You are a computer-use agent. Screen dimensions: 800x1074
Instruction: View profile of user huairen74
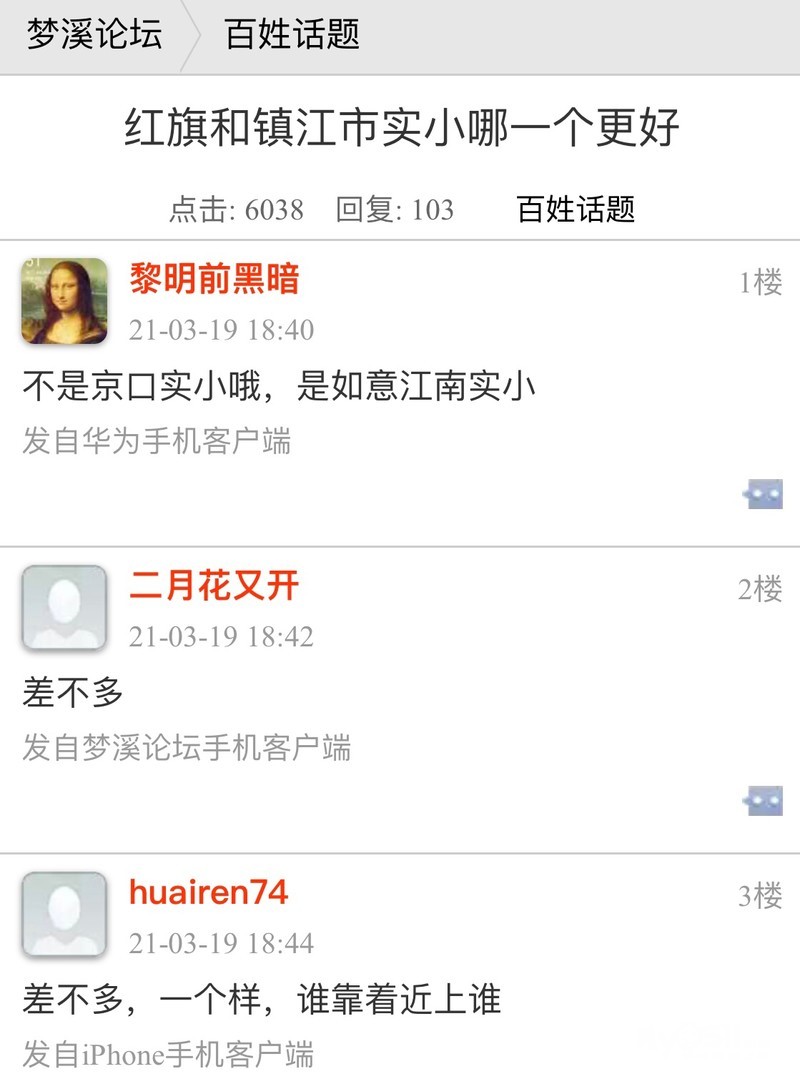point(208,893)
